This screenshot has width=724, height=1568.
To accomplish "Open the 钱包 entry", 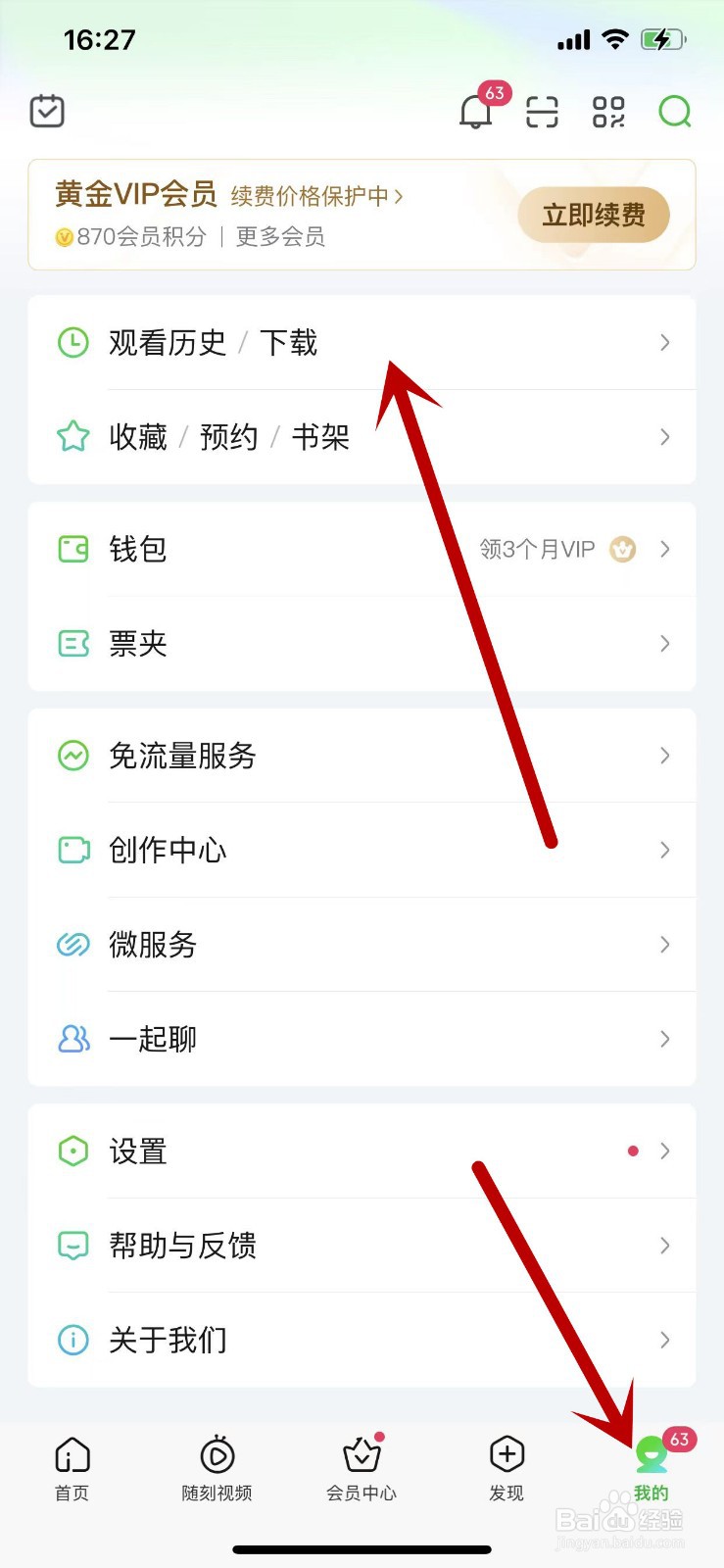I will [x=140, y=549].
